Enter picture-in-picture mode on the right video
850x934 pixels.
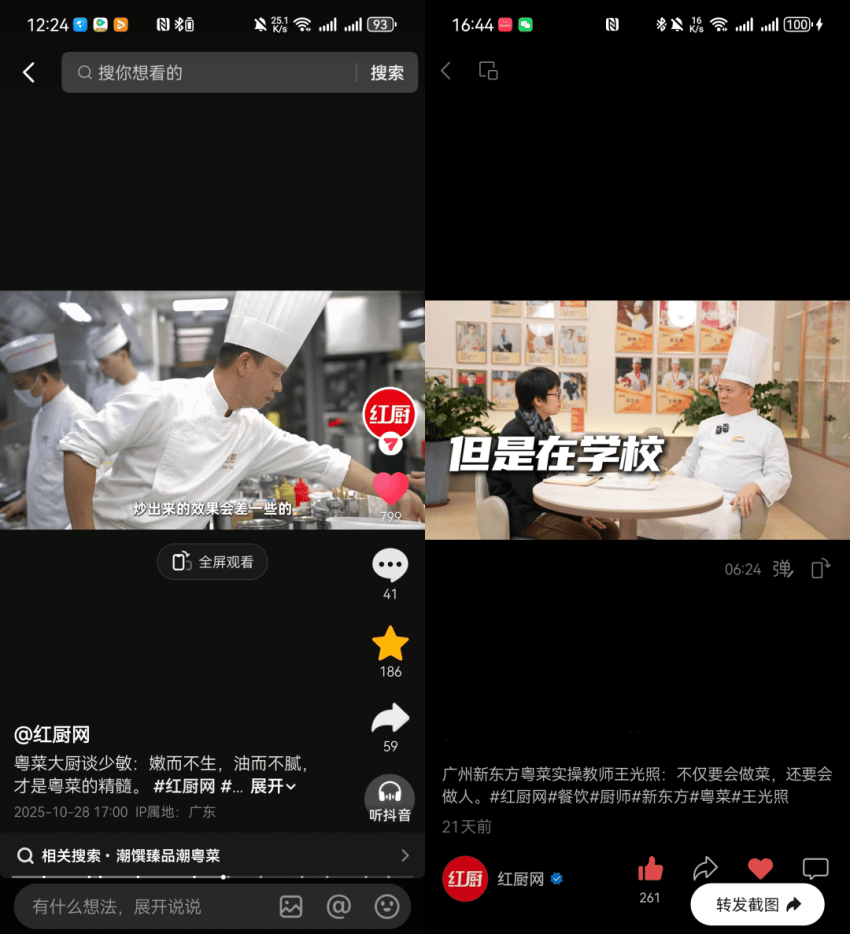488,71
